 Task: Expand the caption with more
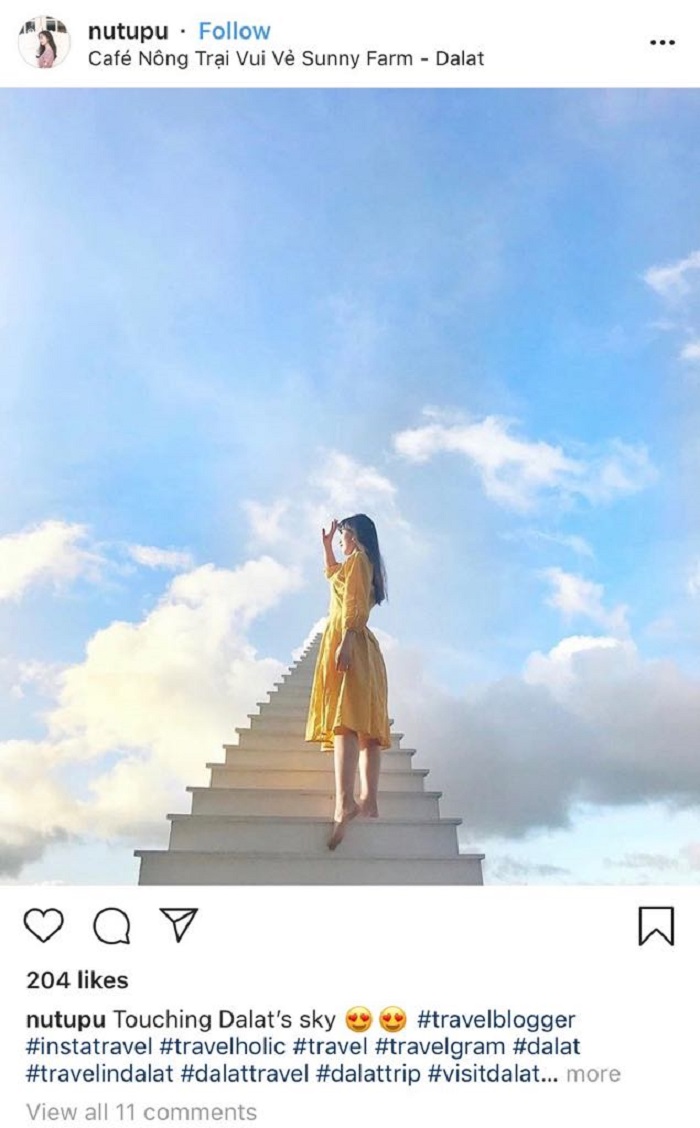(x=593, y=1074)
